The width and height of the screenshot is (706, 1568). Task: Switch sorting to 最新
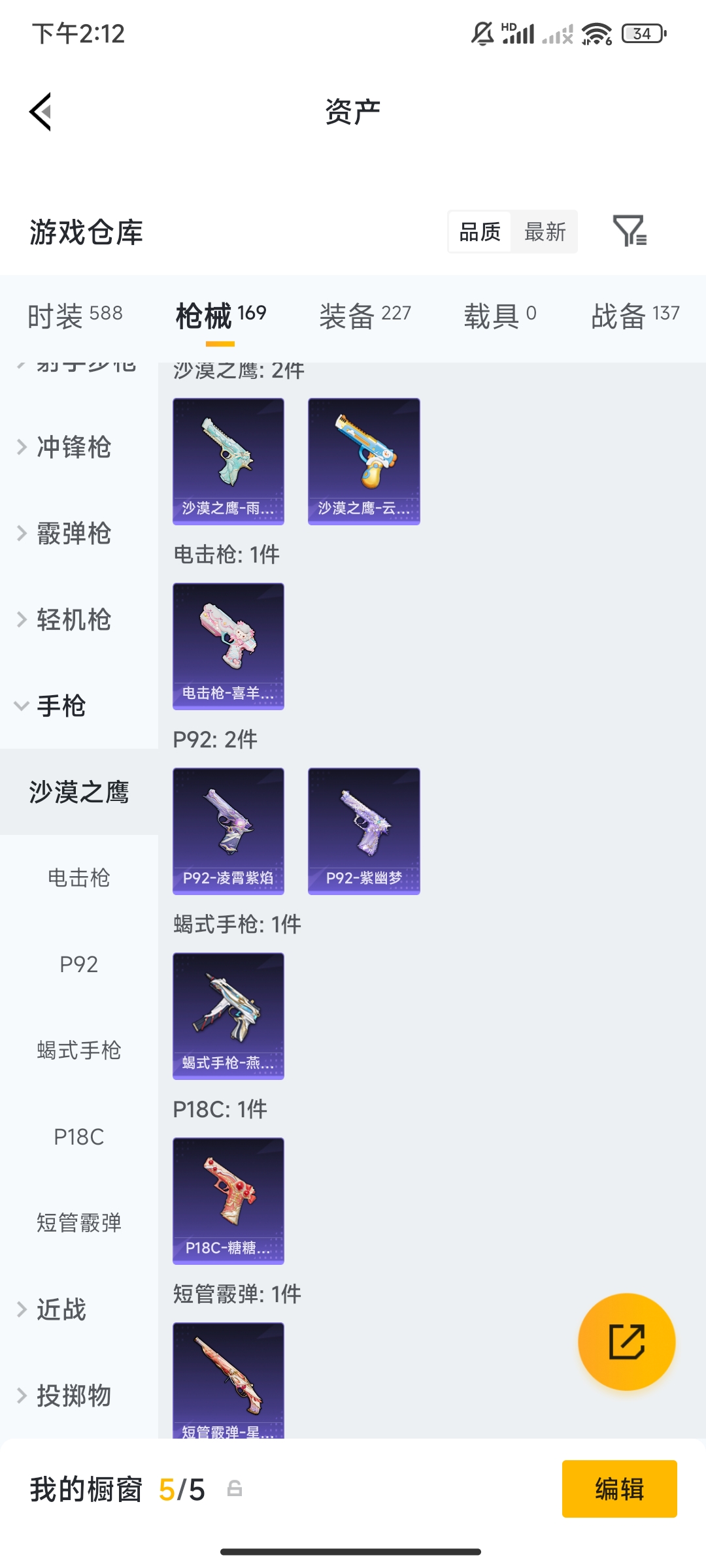[545, 232]
